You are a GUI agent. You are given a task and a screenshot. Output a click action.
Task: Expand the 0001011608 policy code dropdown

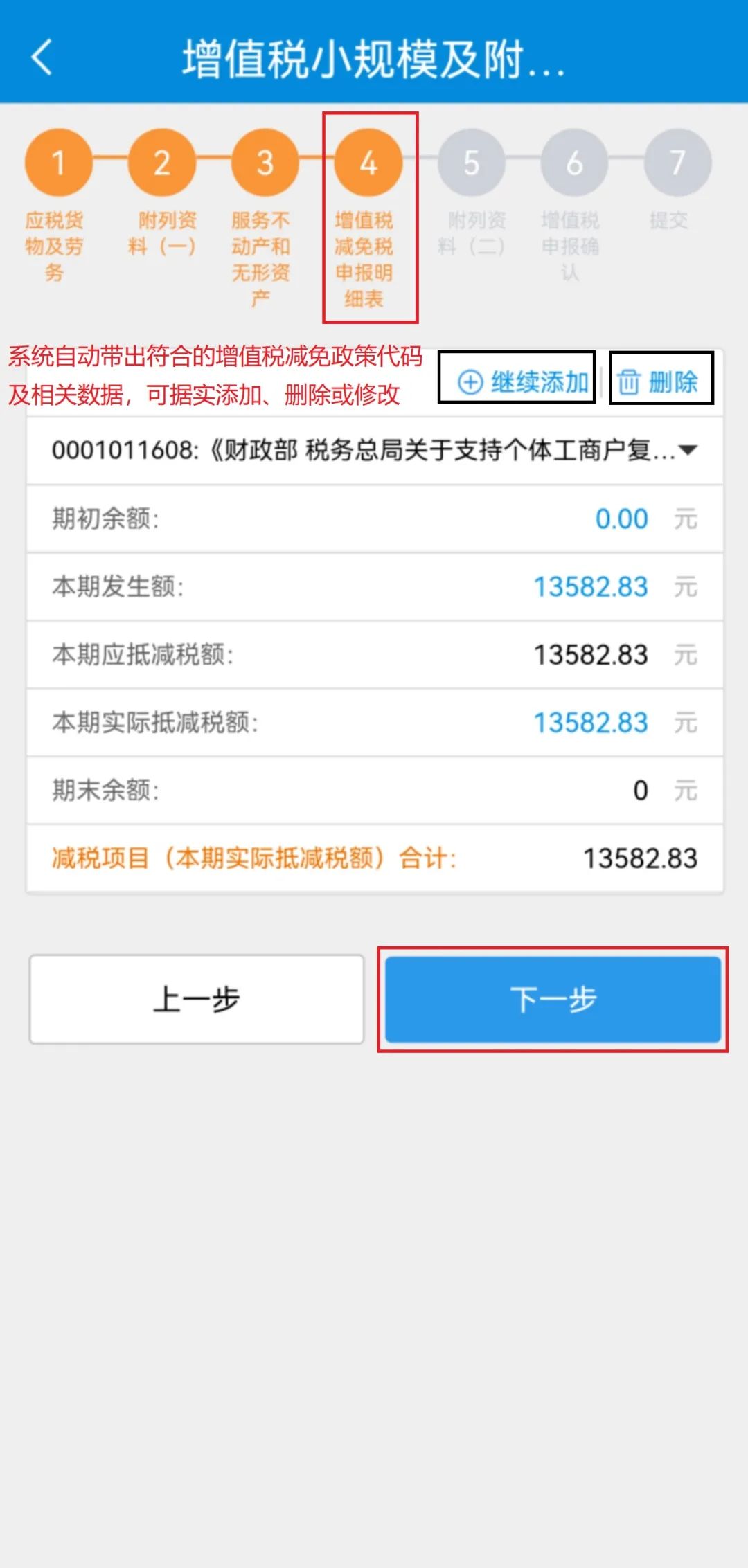[375, 451]
